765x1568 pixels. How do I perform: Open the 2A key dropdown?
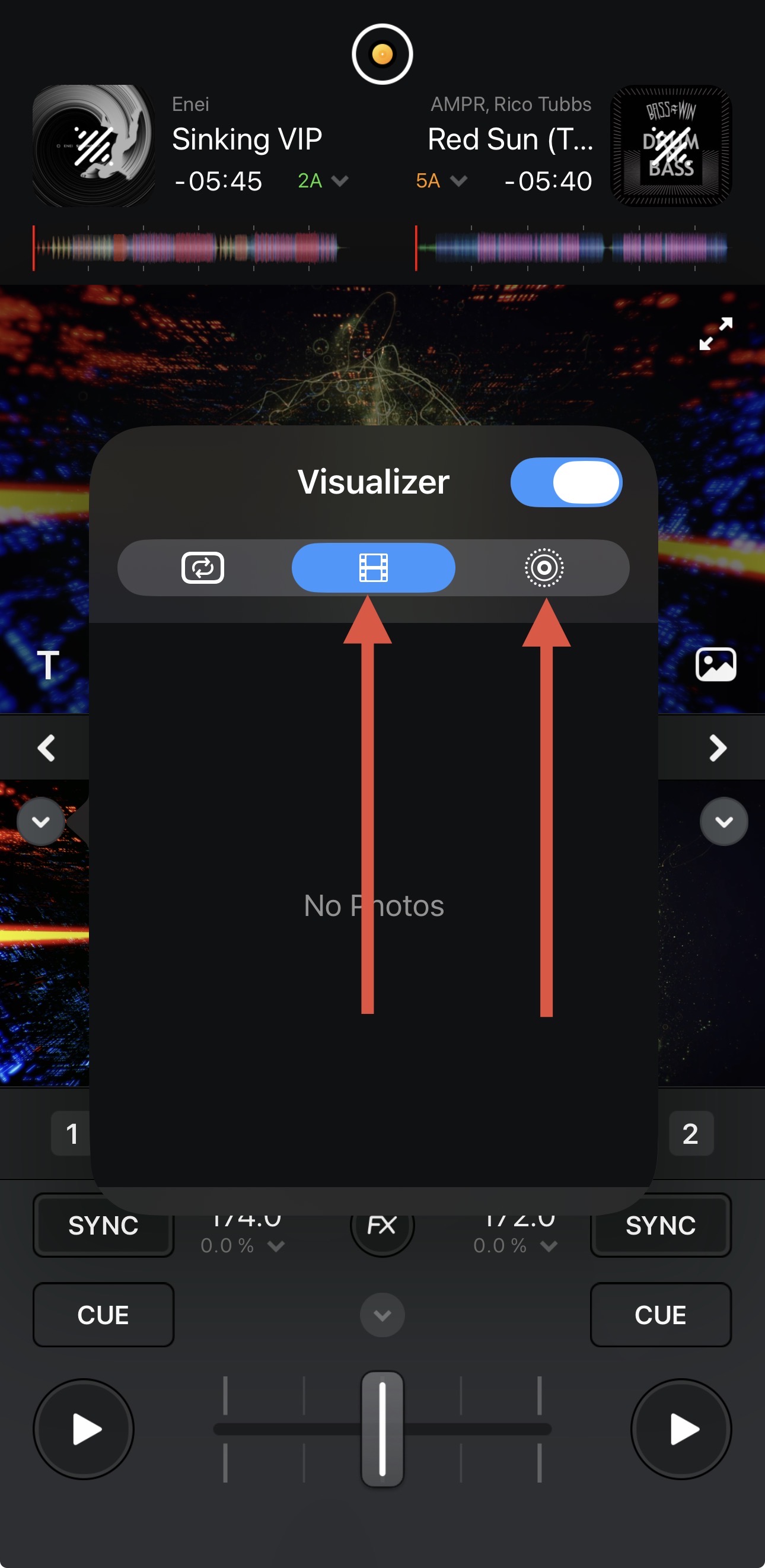click(x=323, y=181)
